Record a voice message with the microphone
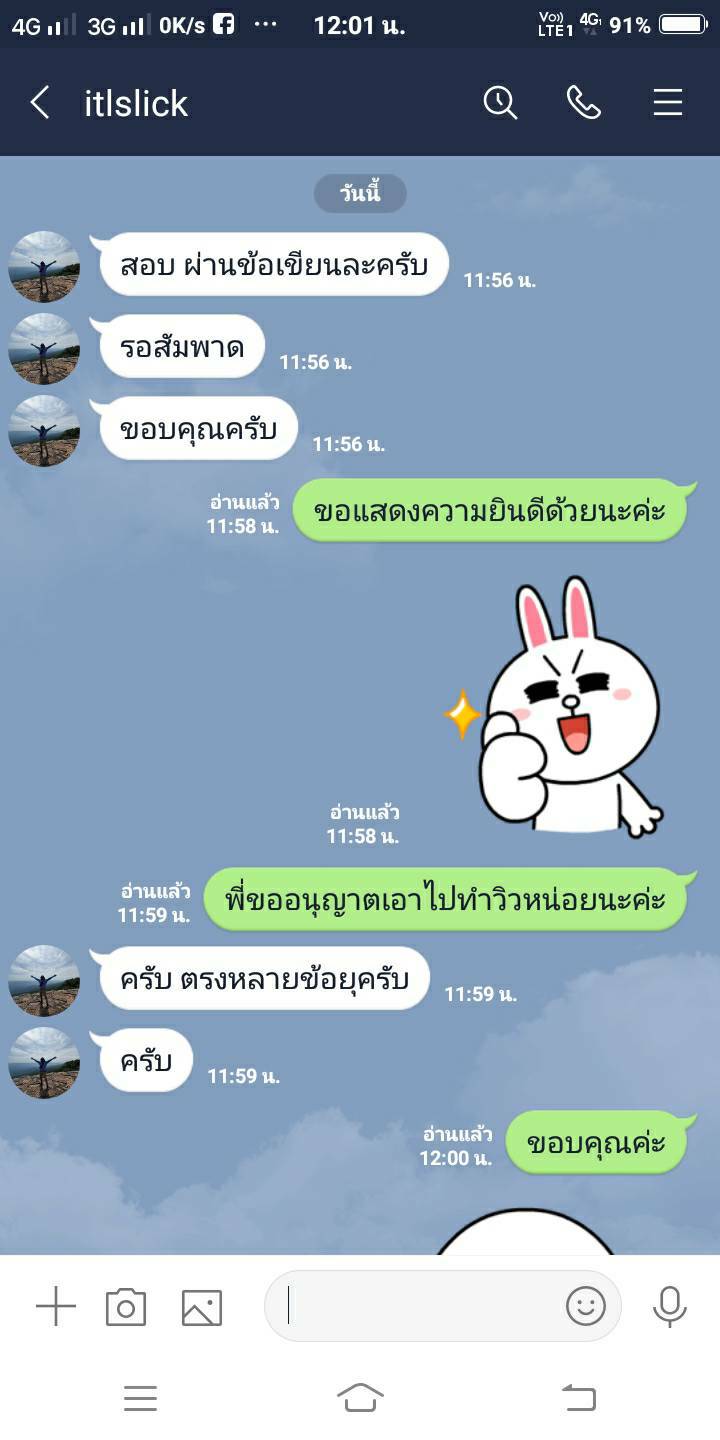 tap(669, 1306)
